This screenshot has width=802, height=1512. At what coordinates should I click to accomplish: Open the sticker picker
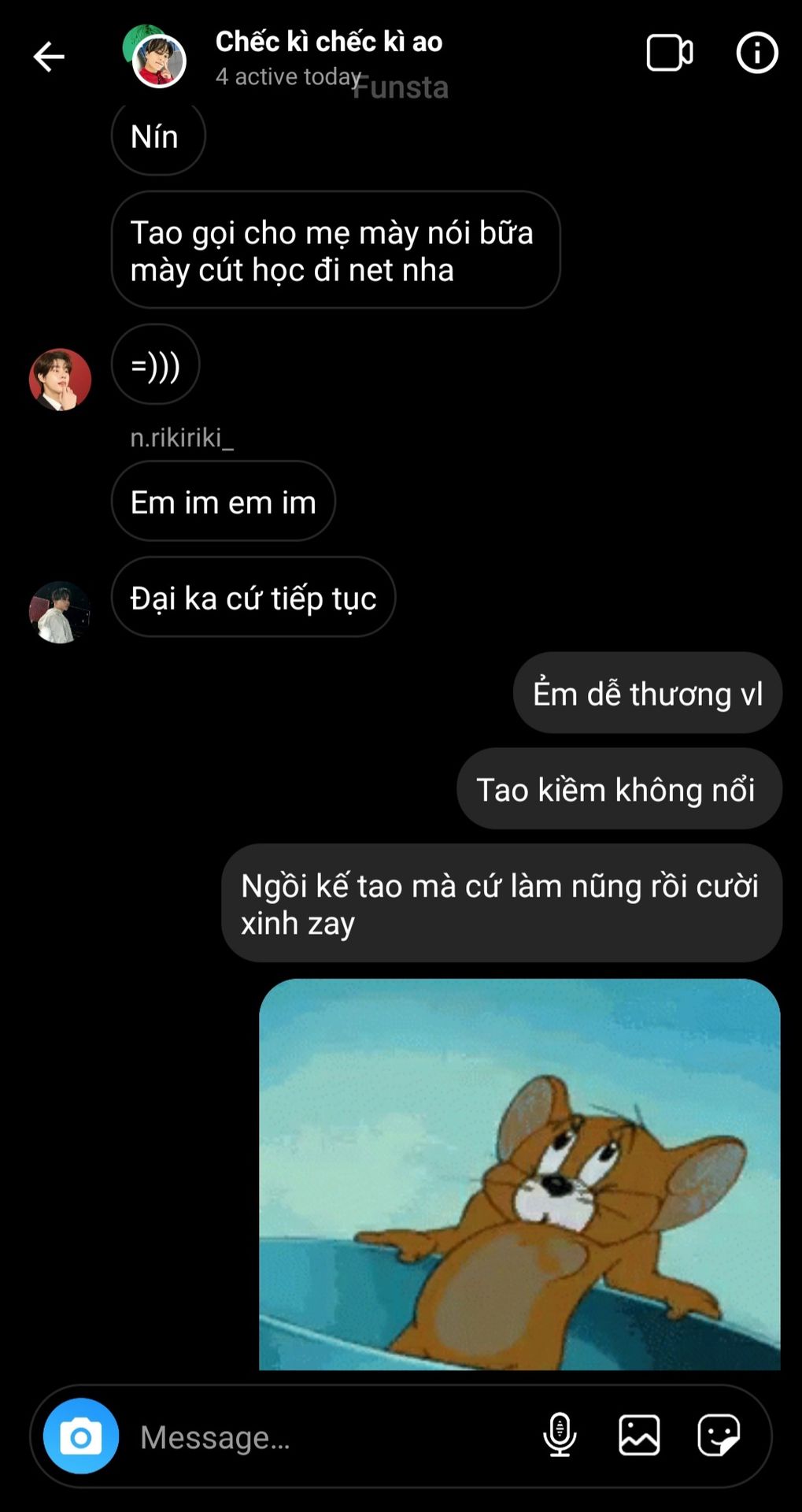pyautogui.click(x=719, y=1435)
